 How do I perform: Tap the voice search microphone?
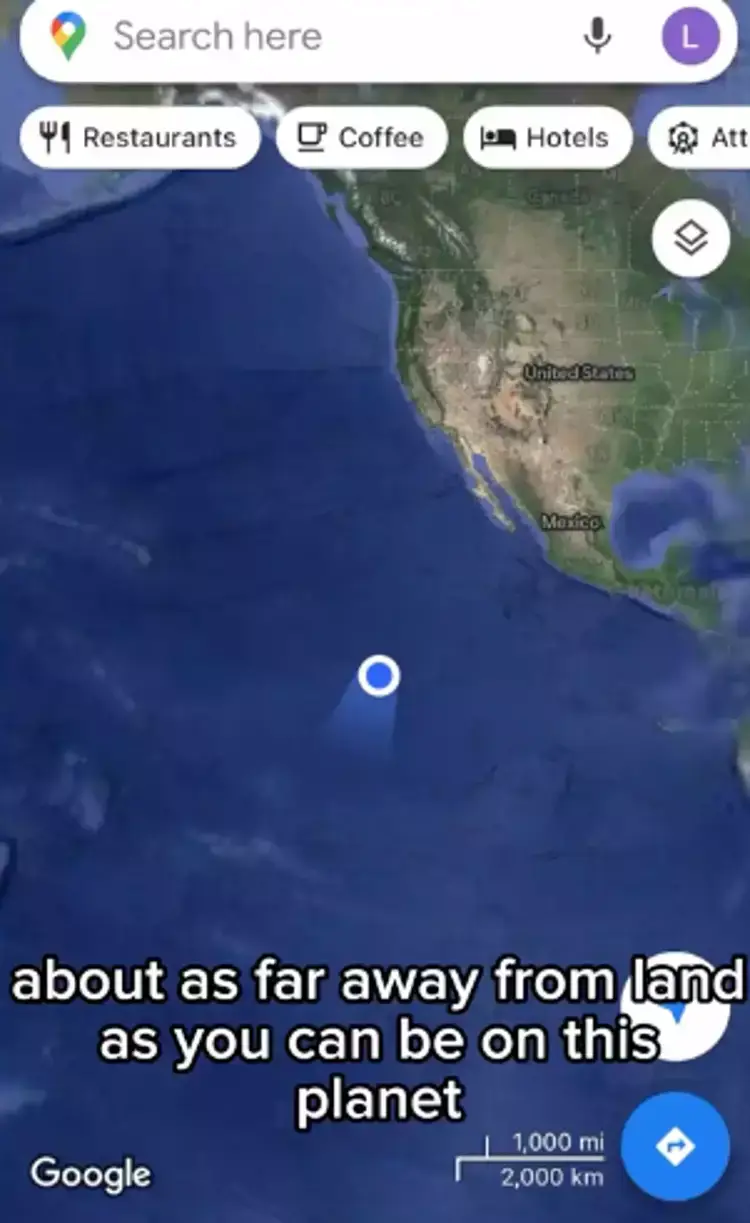click(597, 36)
